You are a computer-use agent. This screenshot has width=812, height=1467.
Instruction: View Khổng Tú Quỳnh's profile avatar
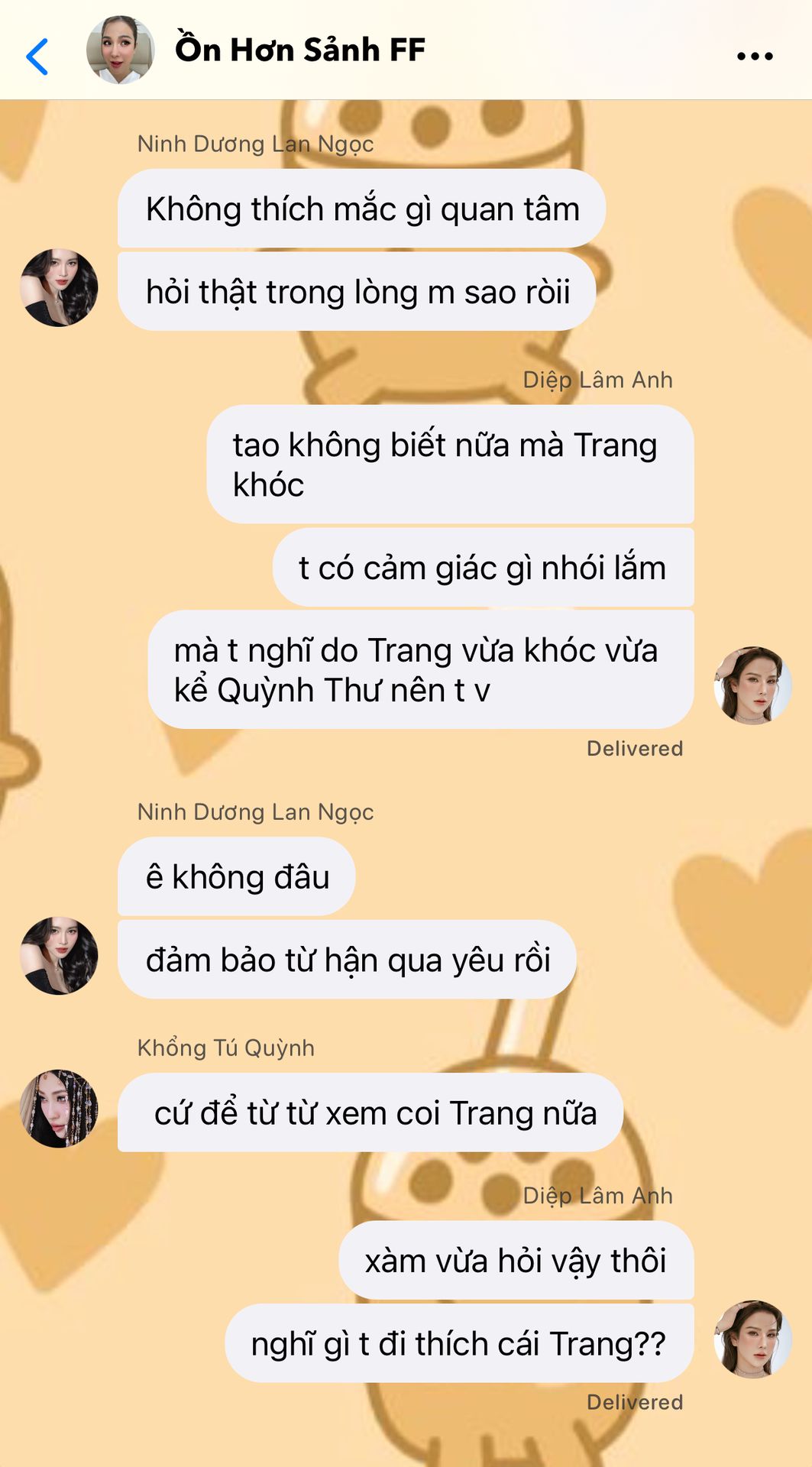point(59,1108)
